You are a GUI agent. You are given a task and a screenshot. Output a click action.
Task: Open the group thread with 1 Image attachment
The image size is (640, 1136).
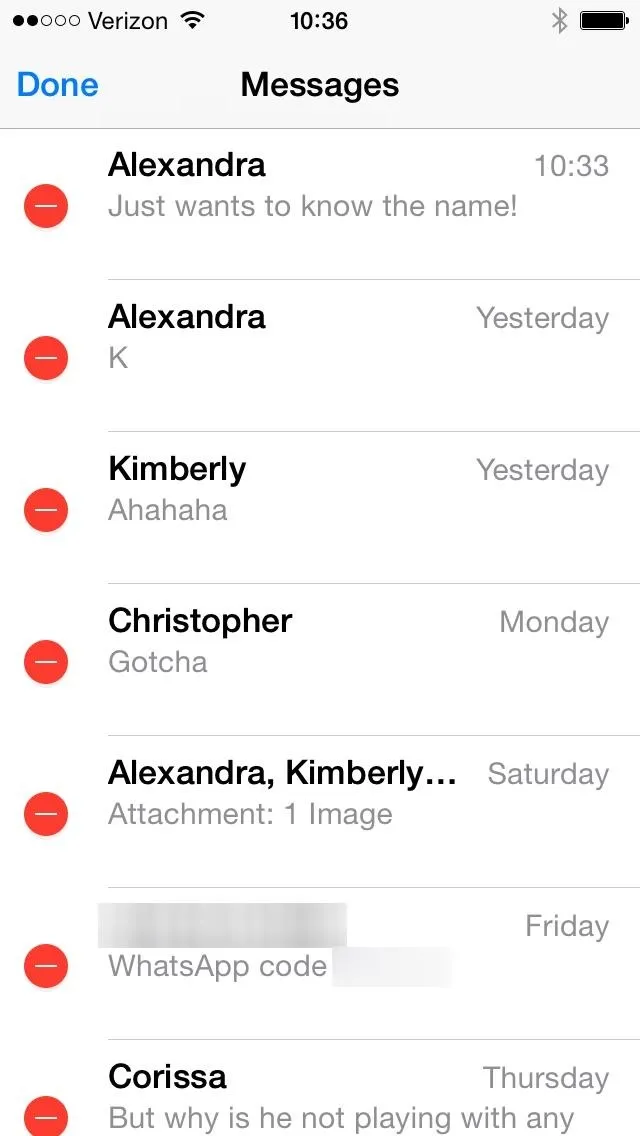coord(359,812)
